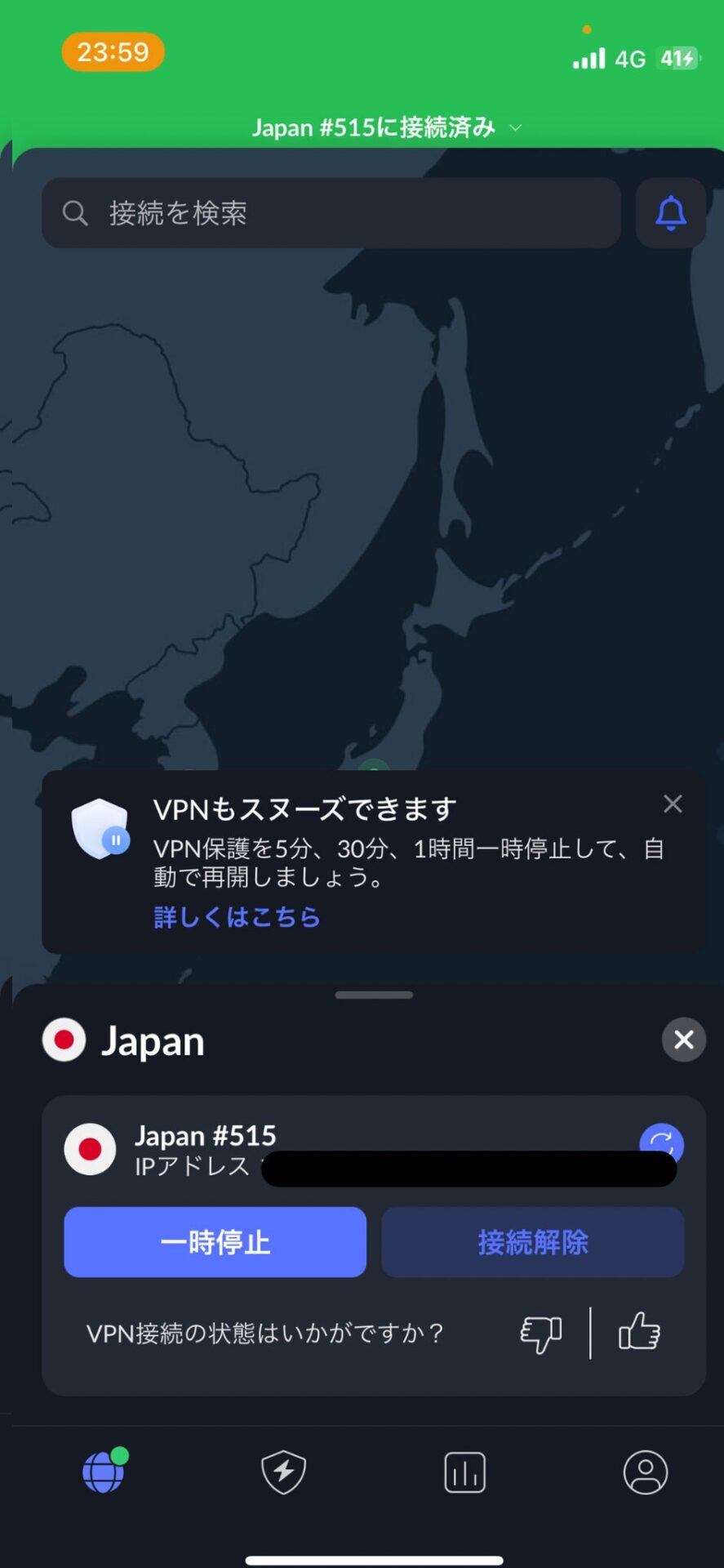
Task: Tap the Japan flag icon in the panel
Action: pyautogui.click(x=64, y=1040)
